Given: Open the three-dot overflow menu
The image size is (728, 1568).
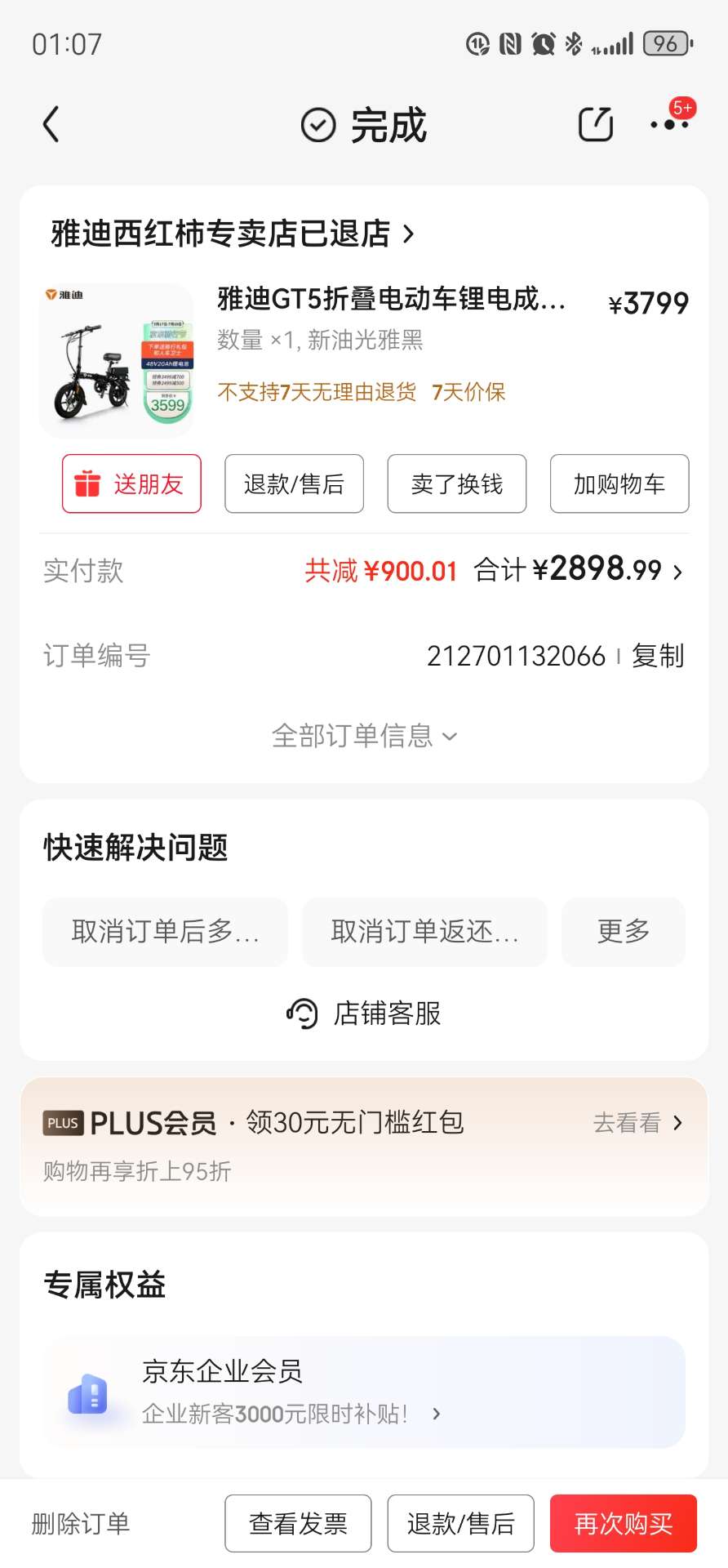Looking at the screenshot, I should coord(669,125).
